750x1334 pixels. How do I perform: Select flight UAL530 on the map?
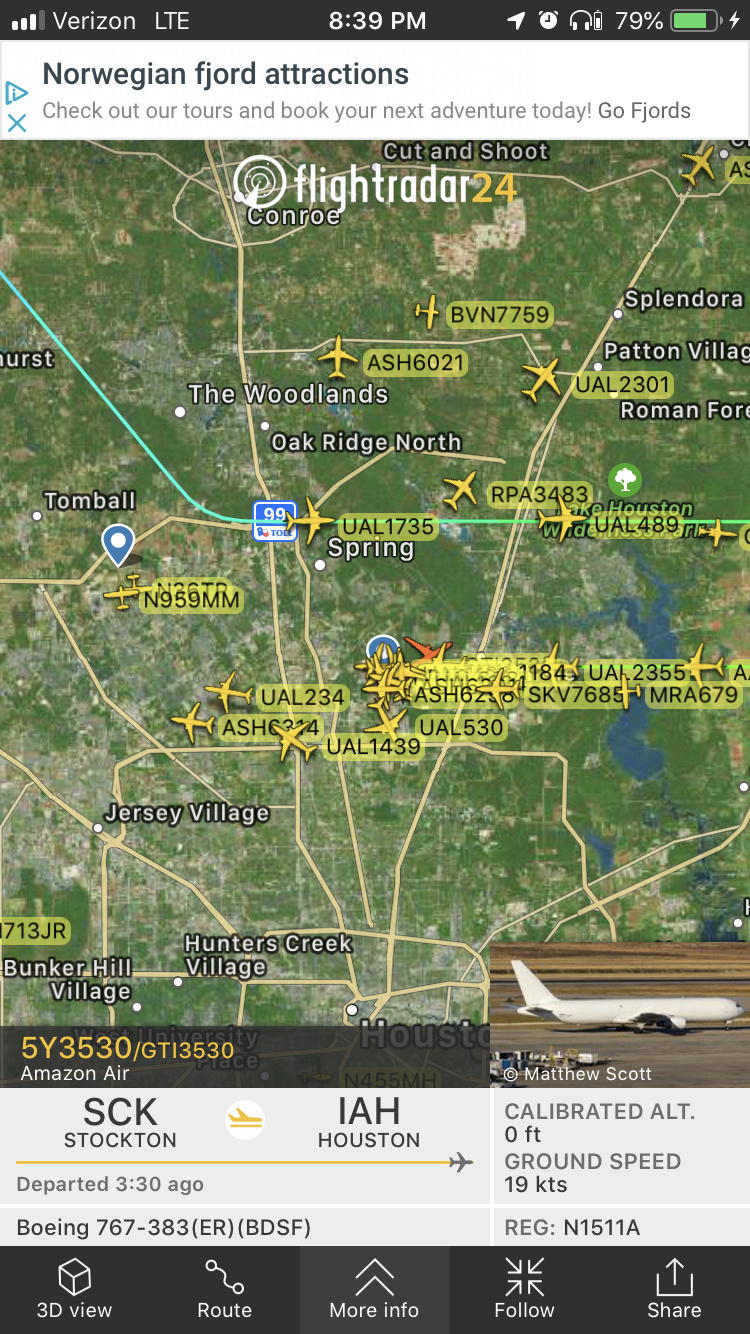click(x=388, y=722)
